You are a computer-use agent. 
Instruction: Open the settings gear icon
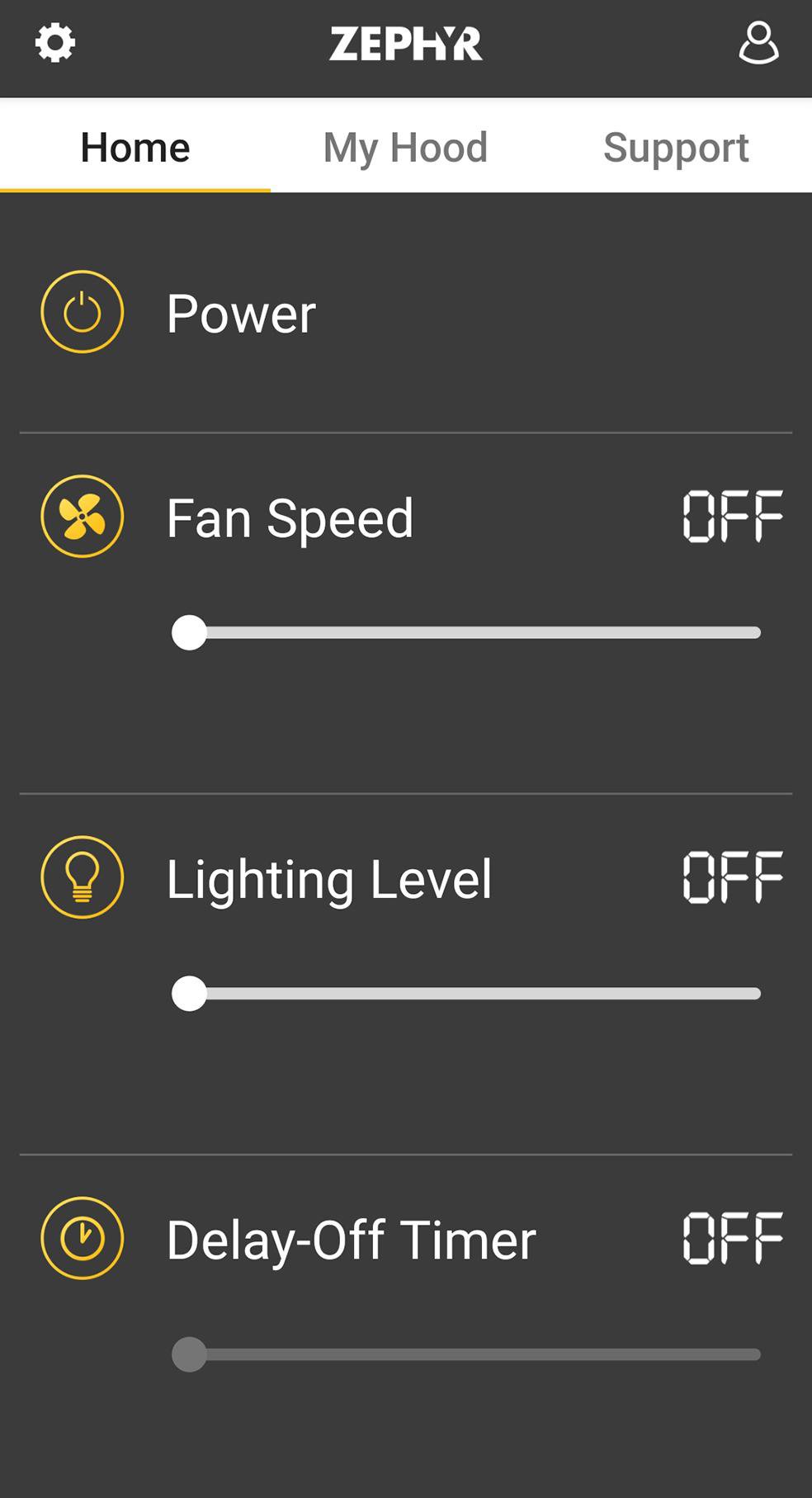point(55,43)
